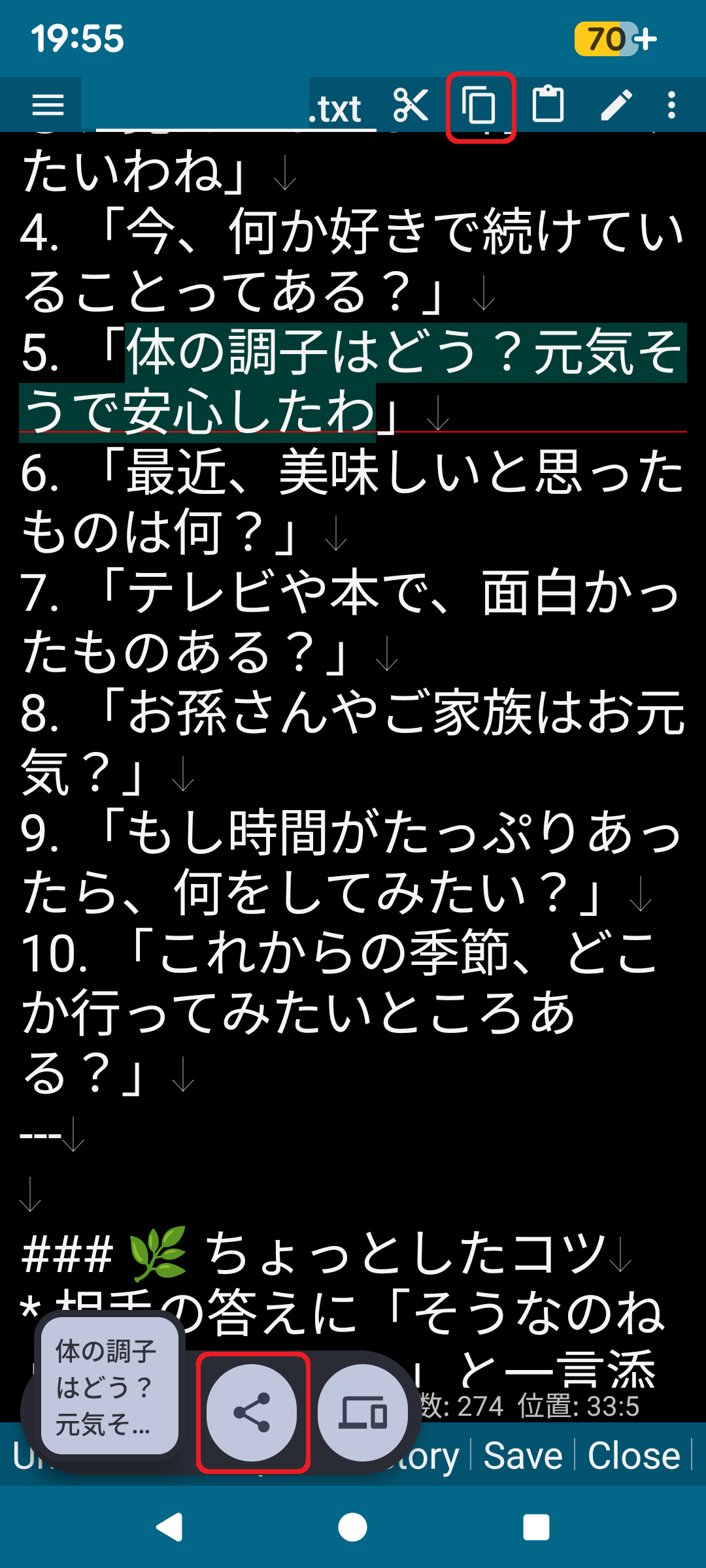Open the copied text preview chip

coord(109,1386)
